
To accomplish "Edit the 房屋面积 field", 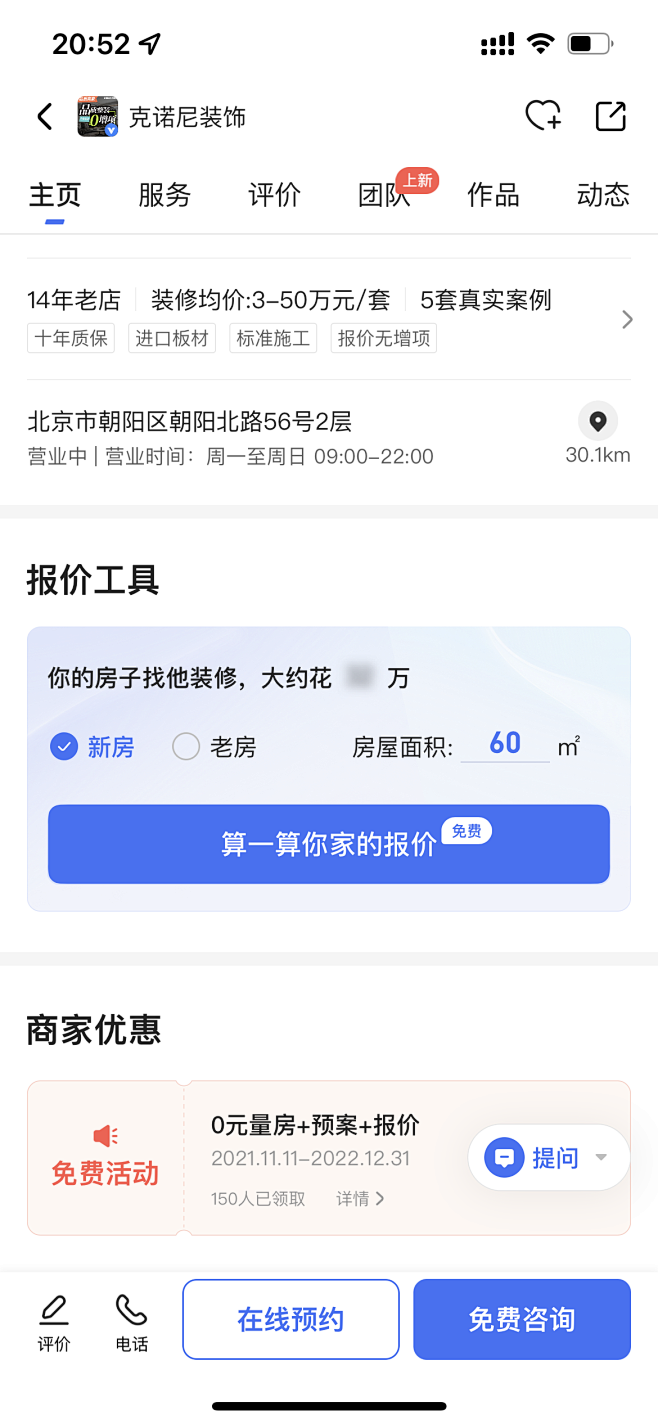I will [505, 744].
